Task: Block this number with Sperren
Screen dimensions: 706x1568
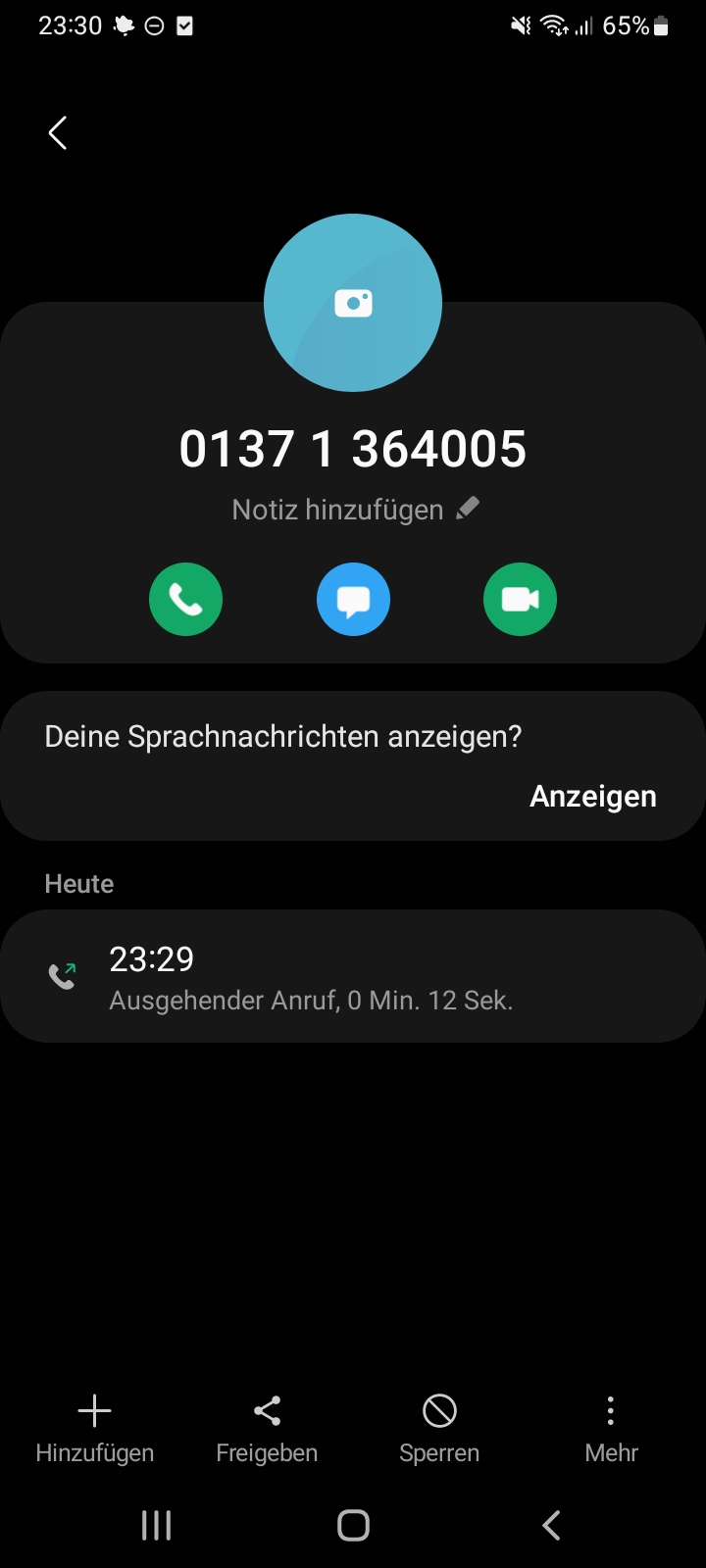Action: 439,1429
